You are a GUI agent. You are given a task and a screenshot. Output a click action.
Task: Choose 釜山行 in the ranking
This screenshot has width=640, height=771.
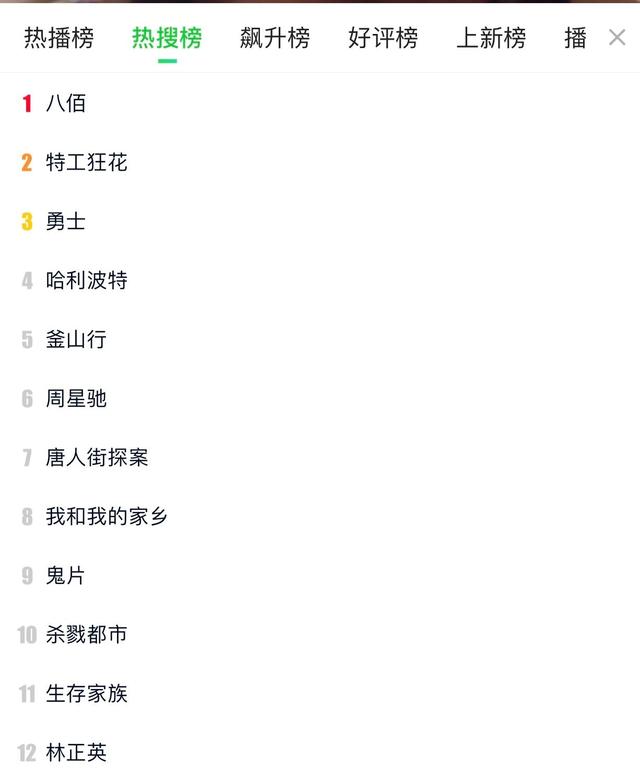[x=76, y=339]
